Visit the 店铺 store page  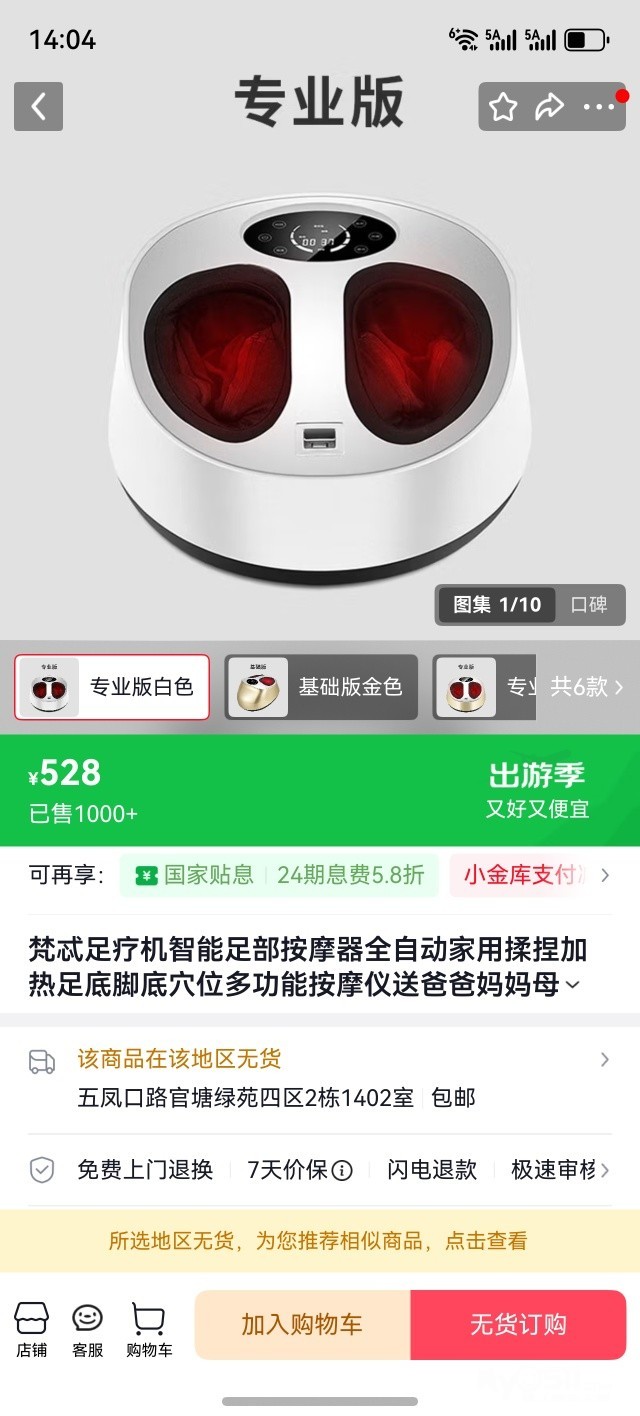(31, 1329)
